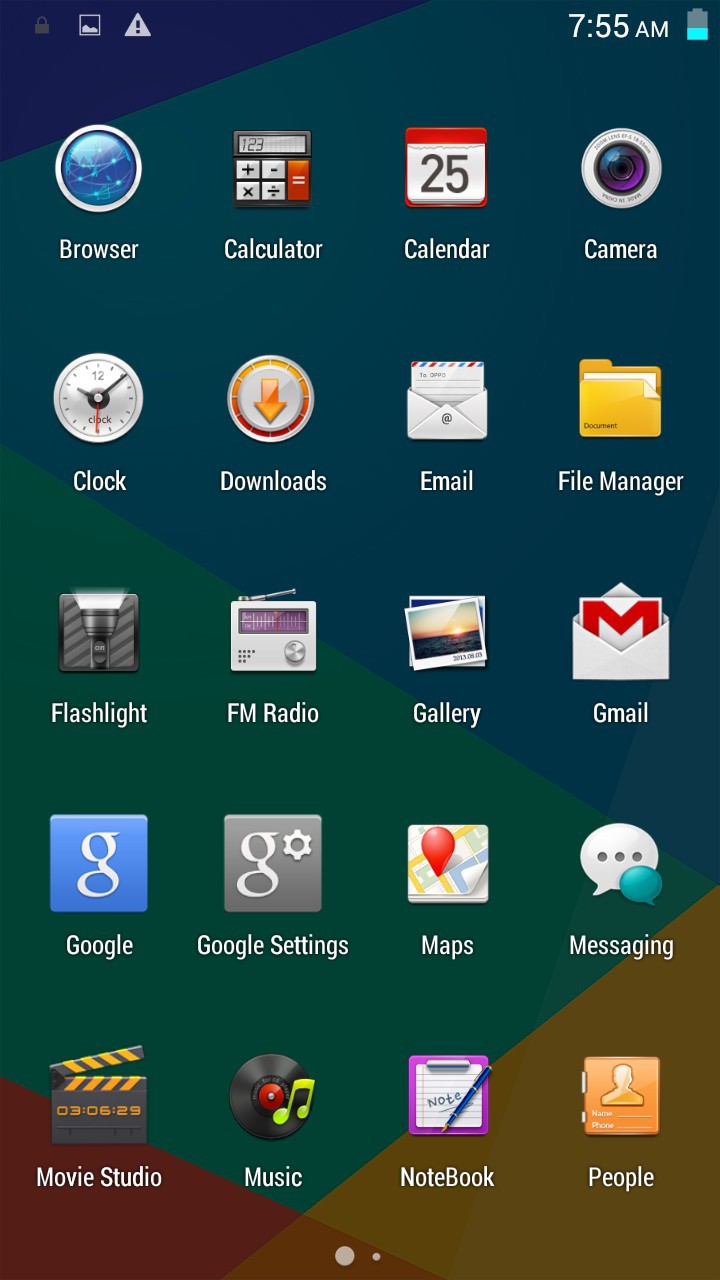Open the Messaging app
The height and width of the screenshot is (1280, 720).
coord(620,863)
